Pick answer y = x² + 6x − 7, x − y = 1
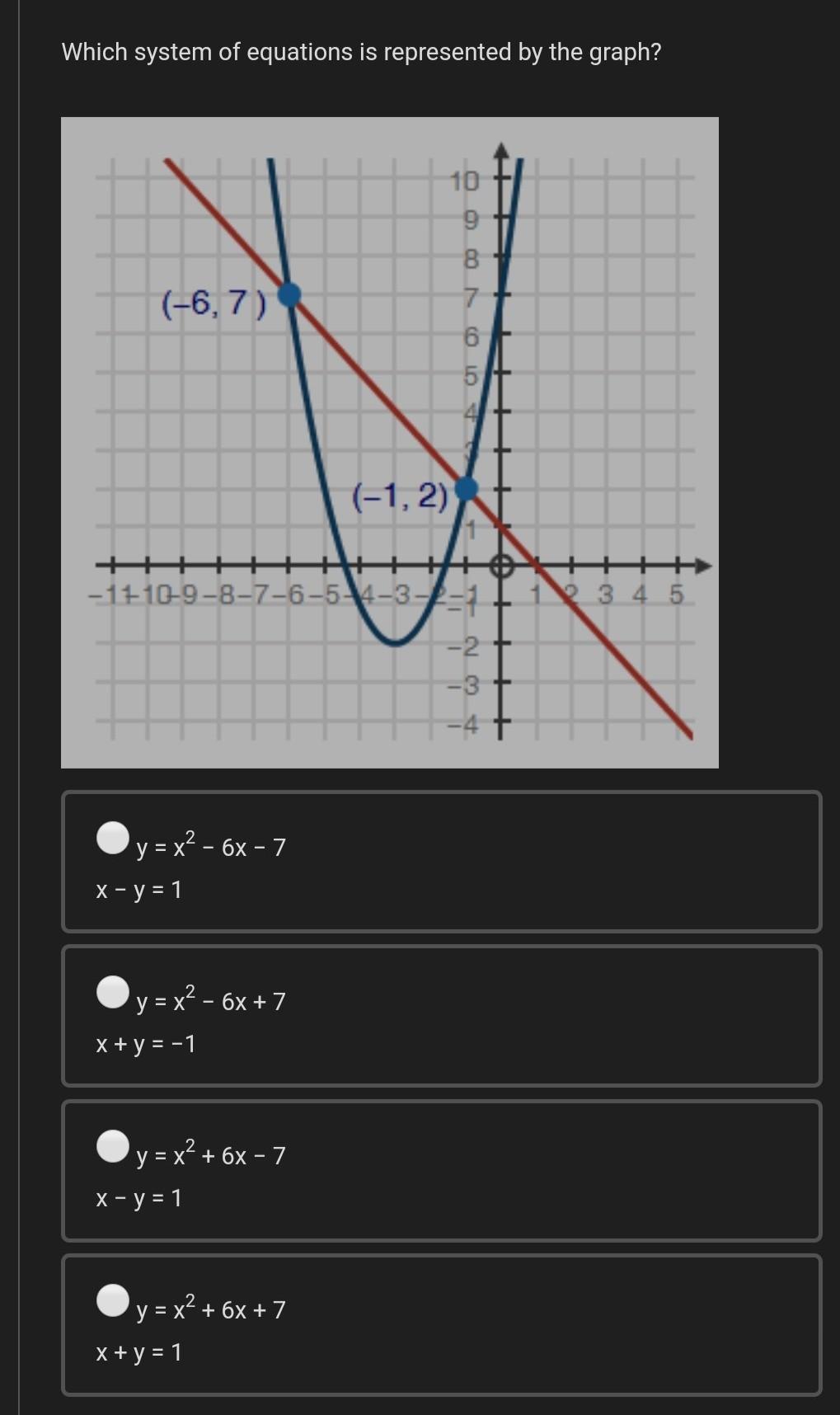The width and height of the screenshot is (840, 1415). tap(113, 1145)
